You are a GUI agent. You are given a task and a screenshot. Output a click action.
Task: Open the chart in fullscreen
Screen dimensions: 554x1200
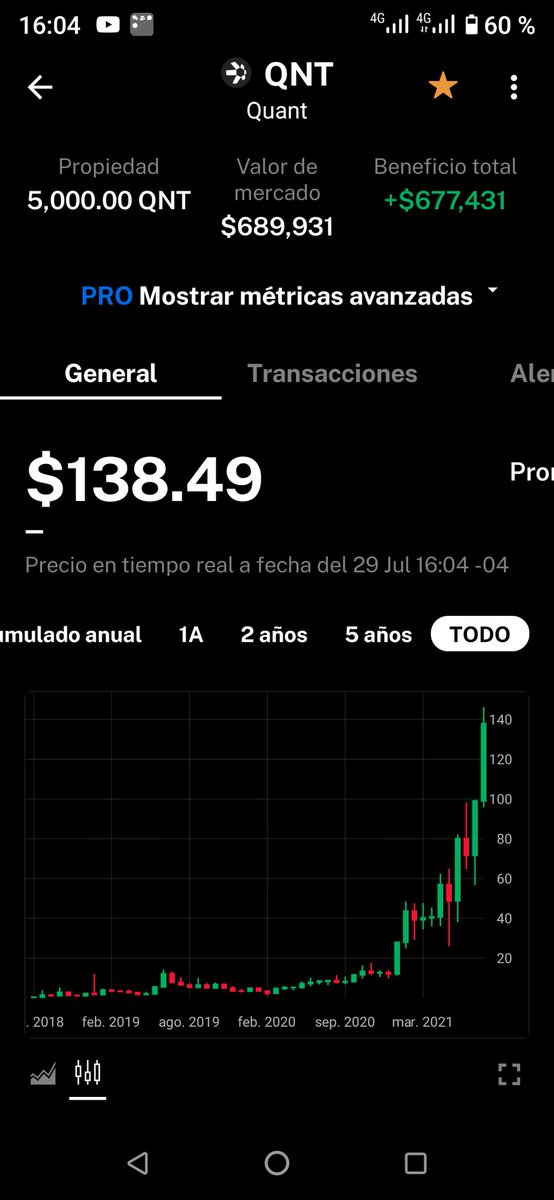[x=510, y=1075]
